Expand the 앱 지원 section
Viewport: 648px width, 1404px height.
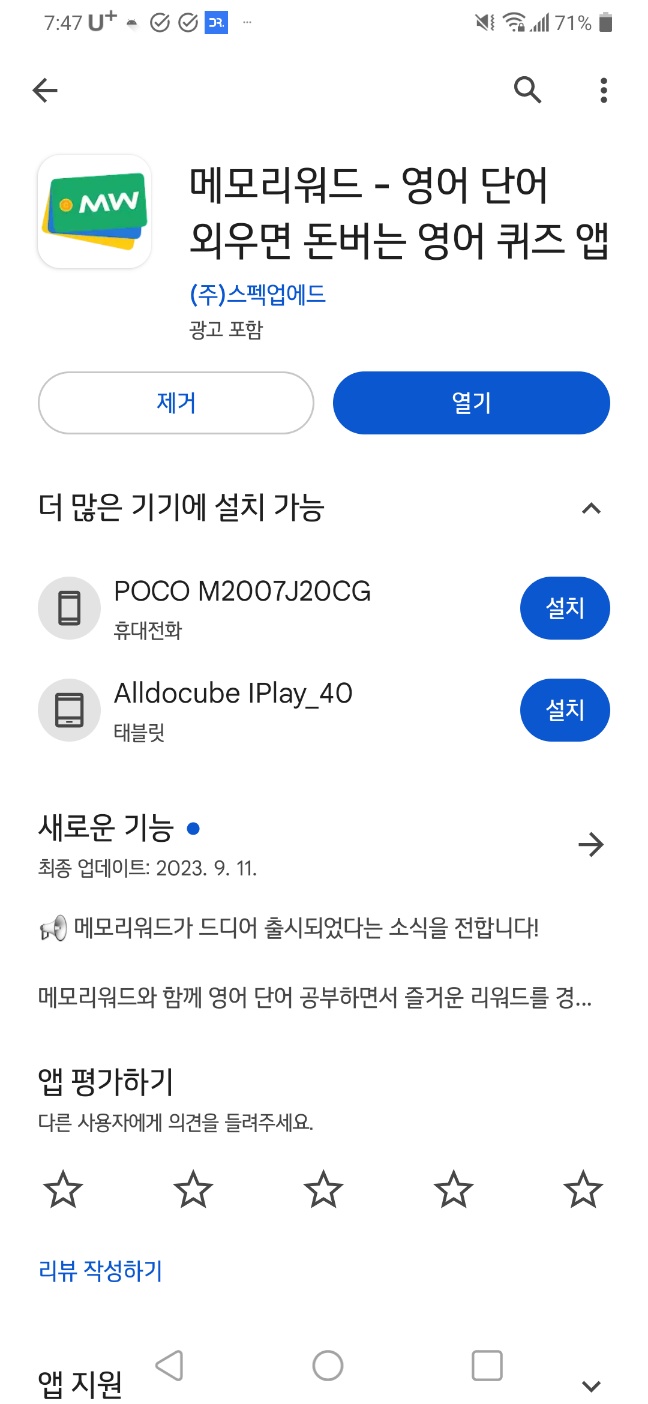click(591, 1386)
